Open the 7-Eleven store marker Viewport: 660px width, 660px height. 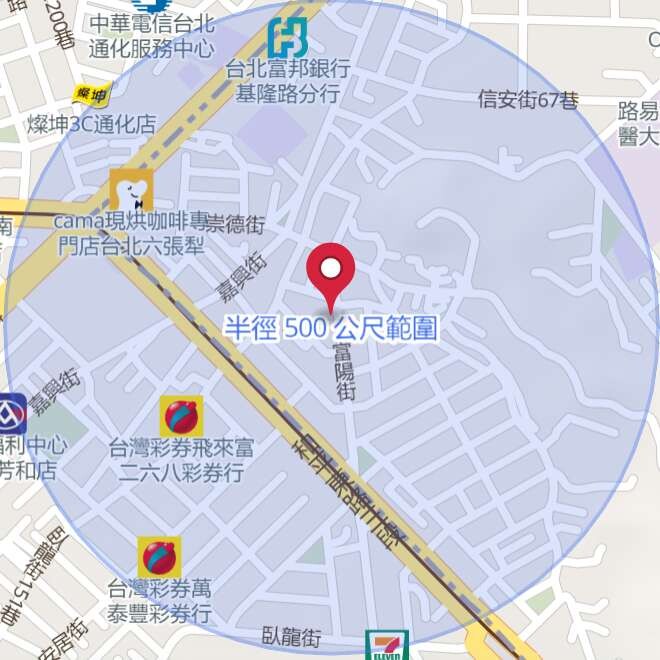(386, 645)
